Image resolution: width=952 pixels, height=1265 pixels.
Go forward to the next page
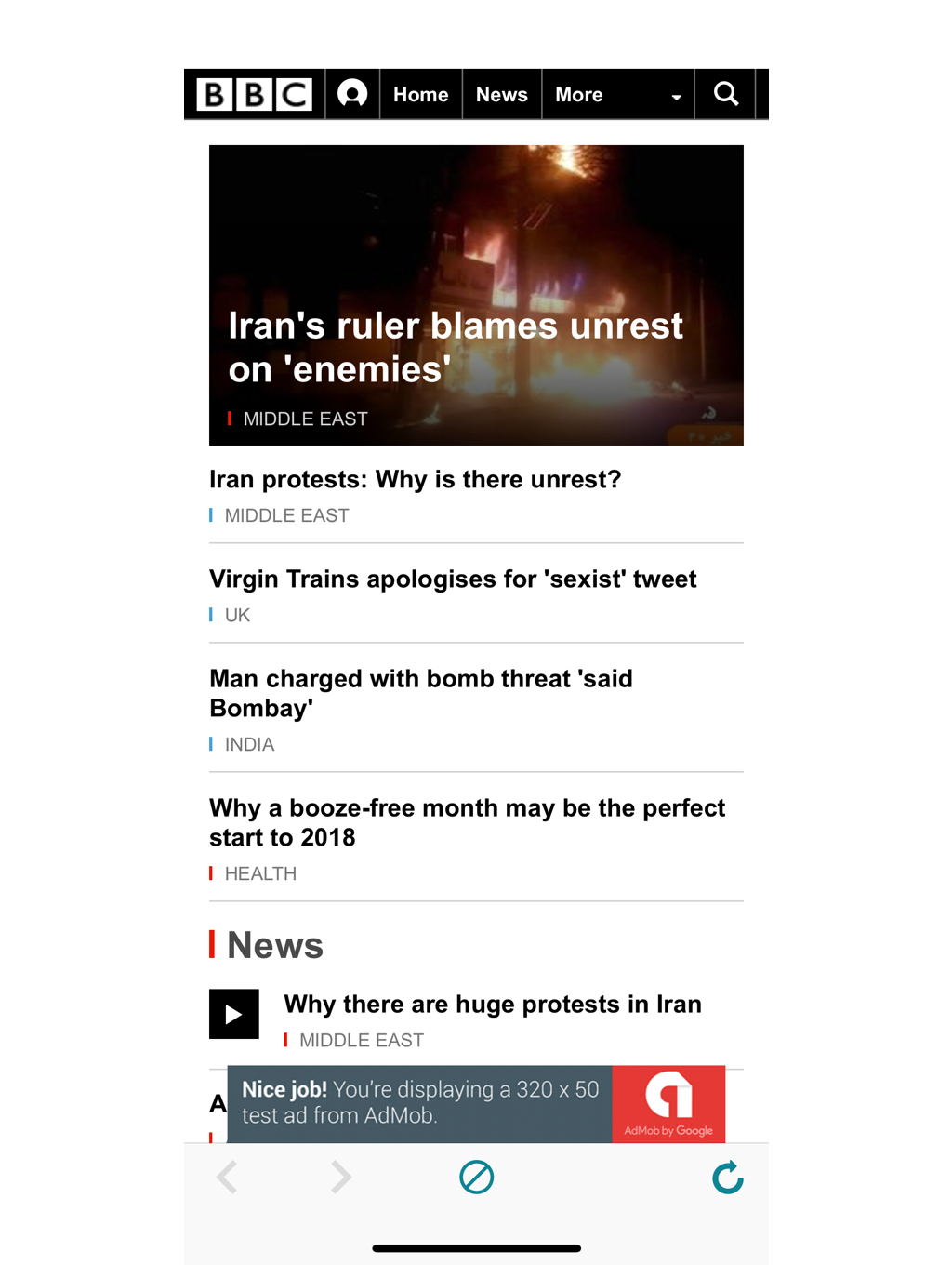coord(341,1178)
